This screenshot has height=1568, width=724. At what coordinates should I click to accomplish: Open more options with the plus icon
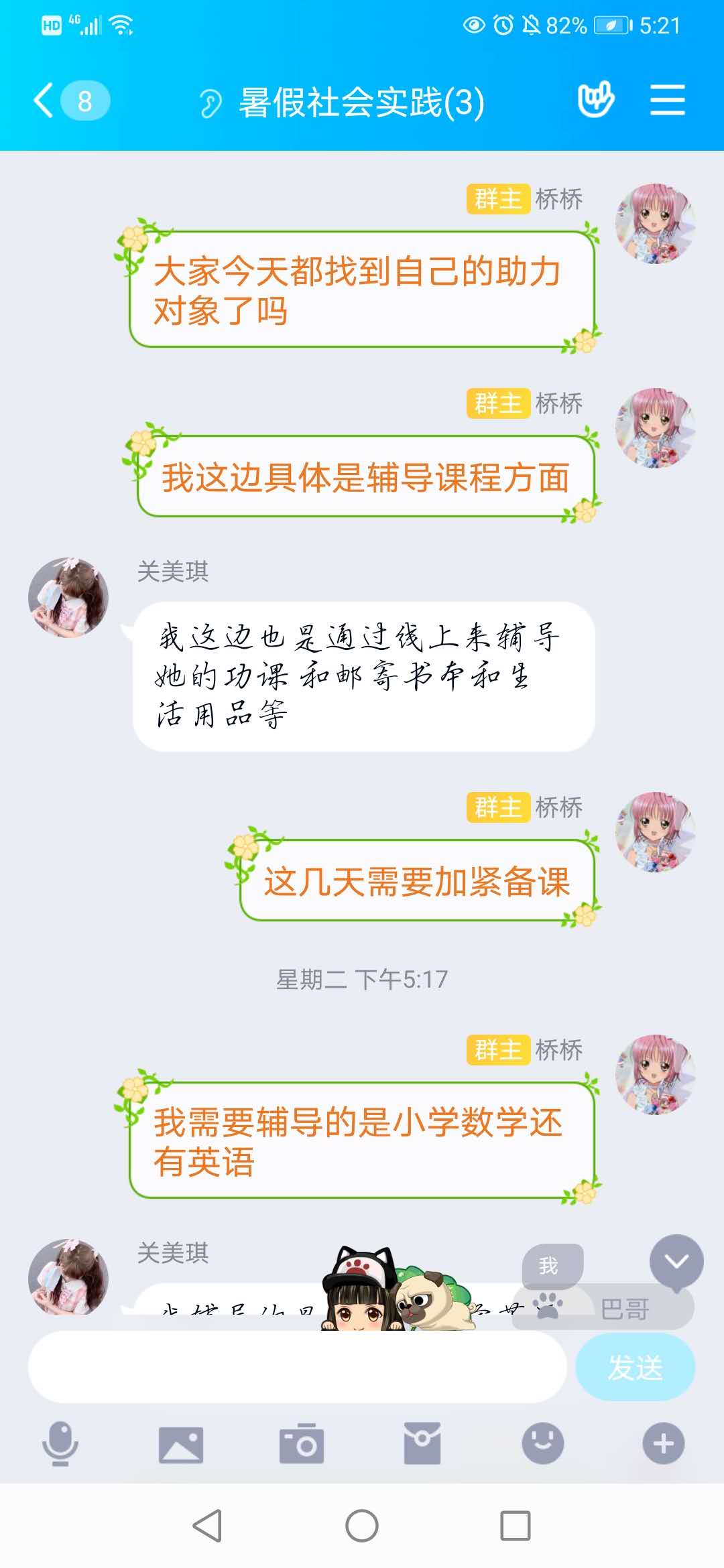664,1443
